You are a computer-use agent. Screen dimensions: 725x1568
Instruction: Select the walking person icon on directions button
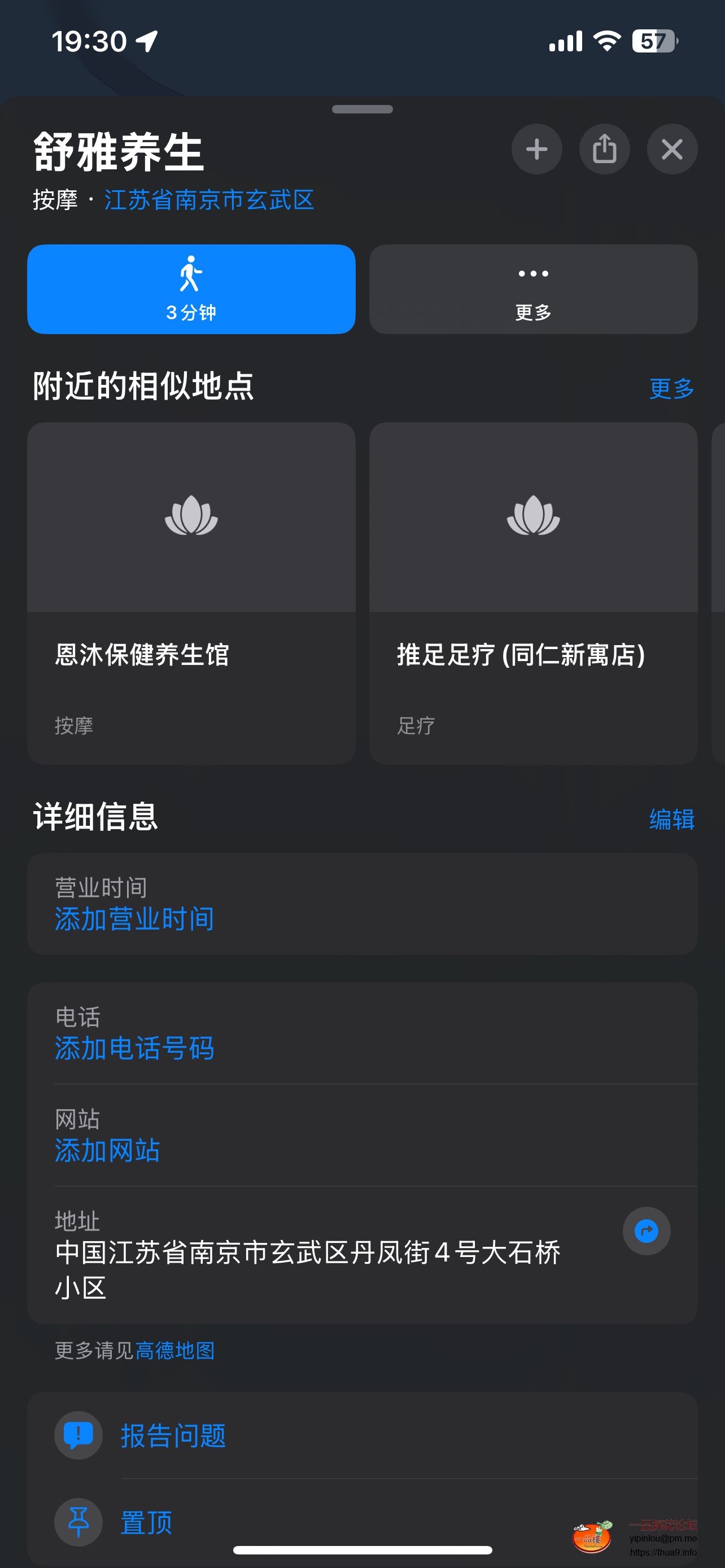191,273
